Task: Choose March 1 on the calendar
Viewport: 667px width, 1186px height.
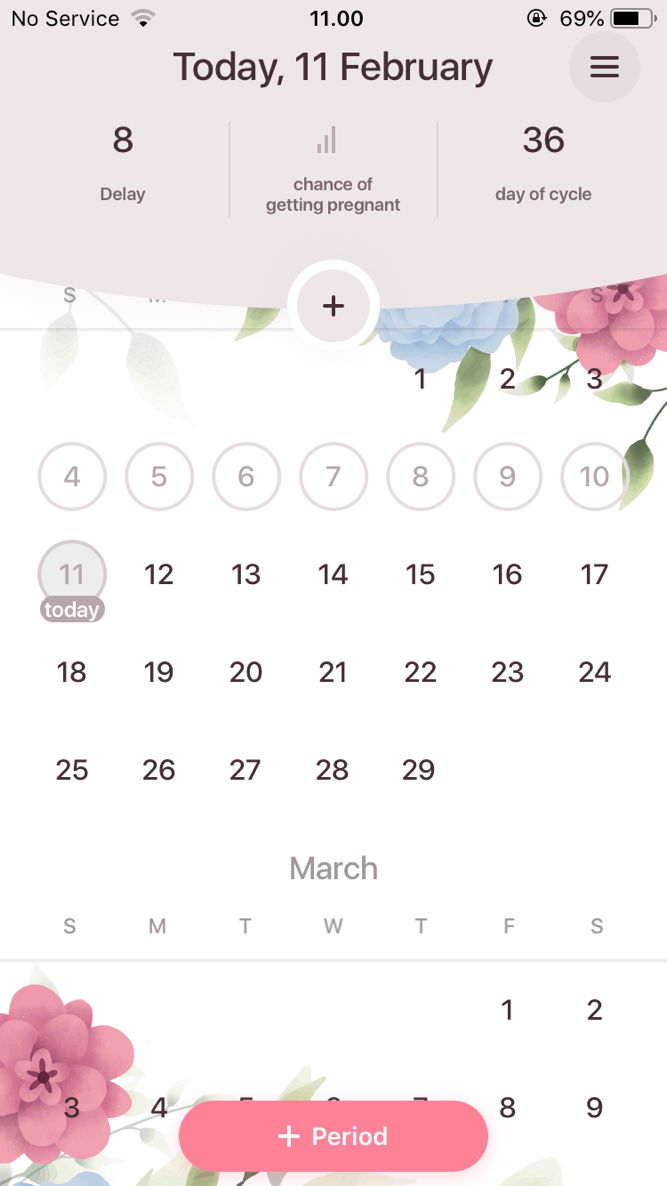Action: (x=507, y=1010)
